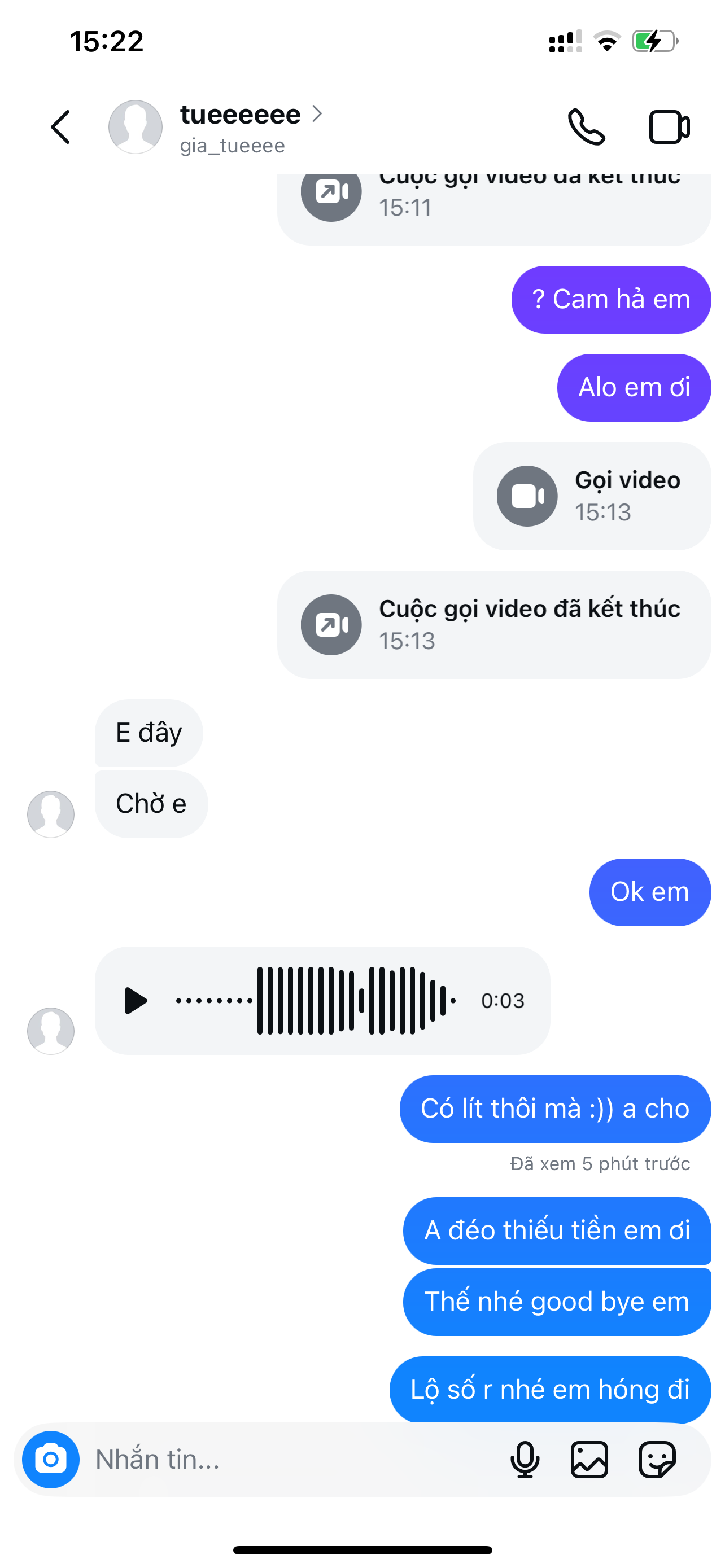Record a voice message with microphone
Viewport: 725px width, 1568px height.
(x=525, y=1459)
